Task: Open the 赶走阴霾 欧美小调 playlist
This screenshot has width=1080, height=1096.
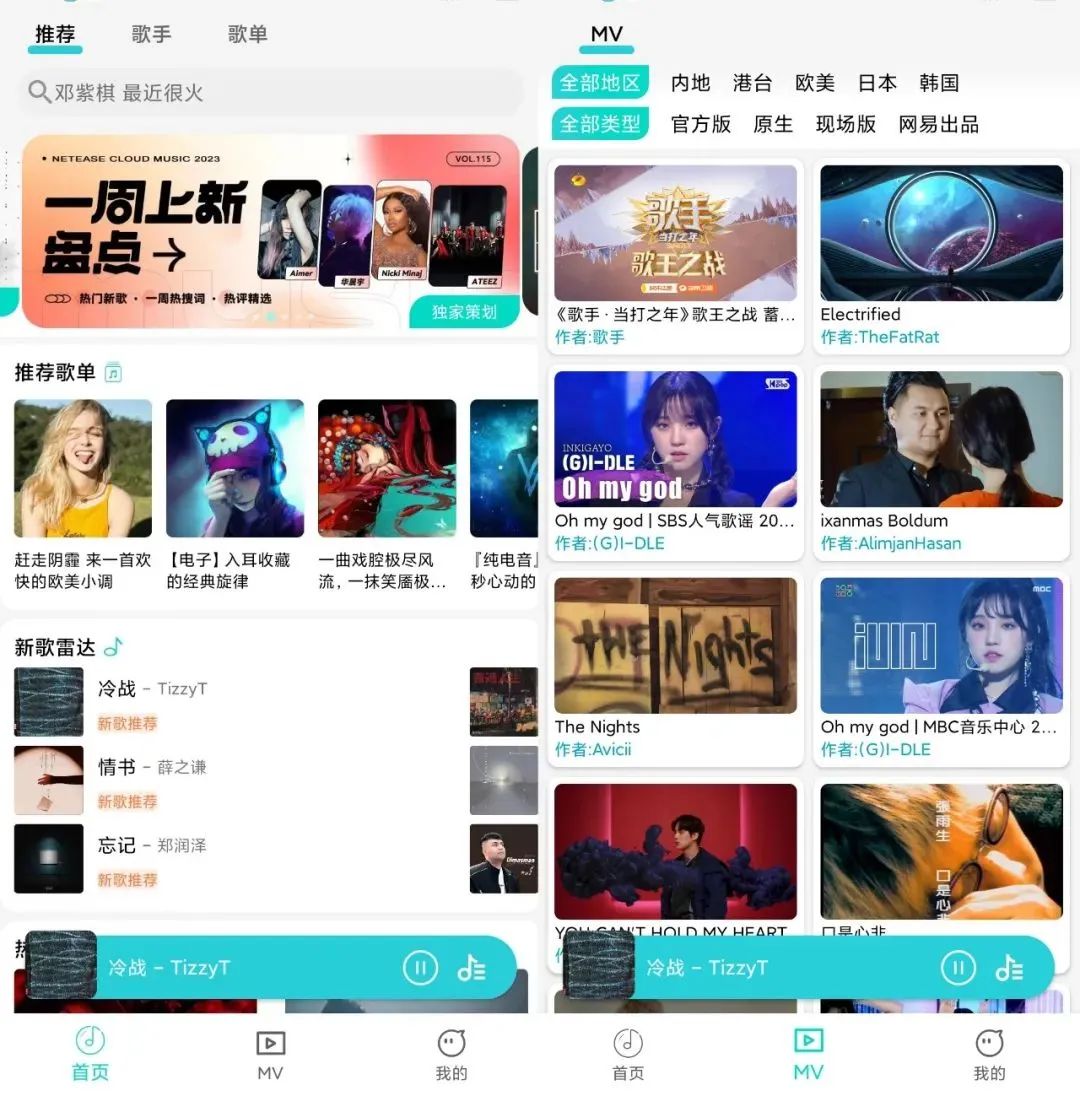Action: [83, 468]
